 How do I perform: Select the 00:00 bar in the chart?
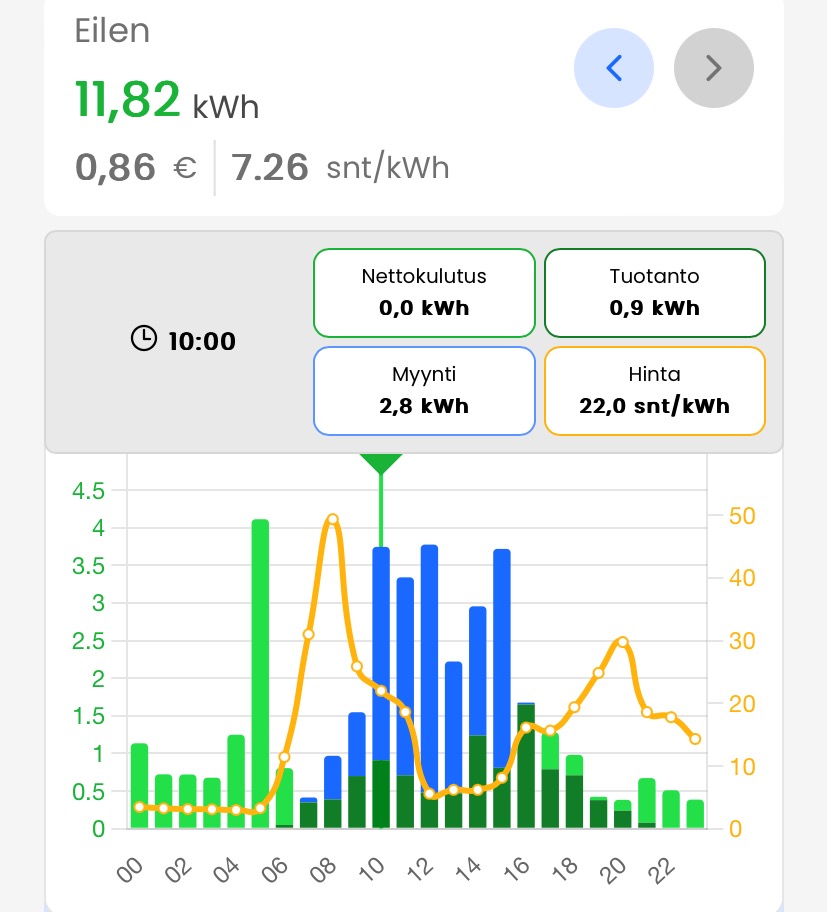[x=139, y=786]
